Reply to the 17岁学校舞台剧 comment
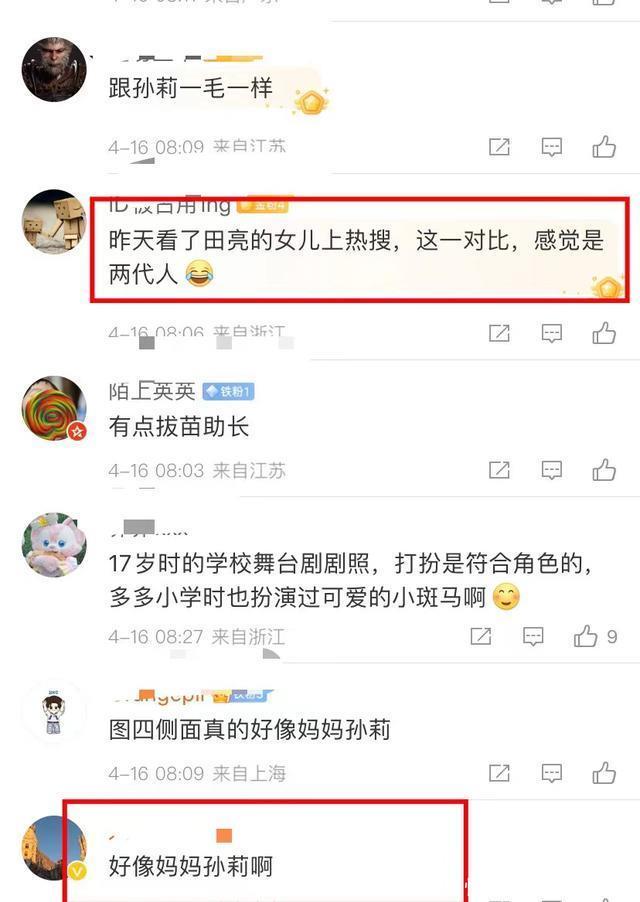Screen dimensions: 640x902 pyautogui.click(x=534, y=636)
